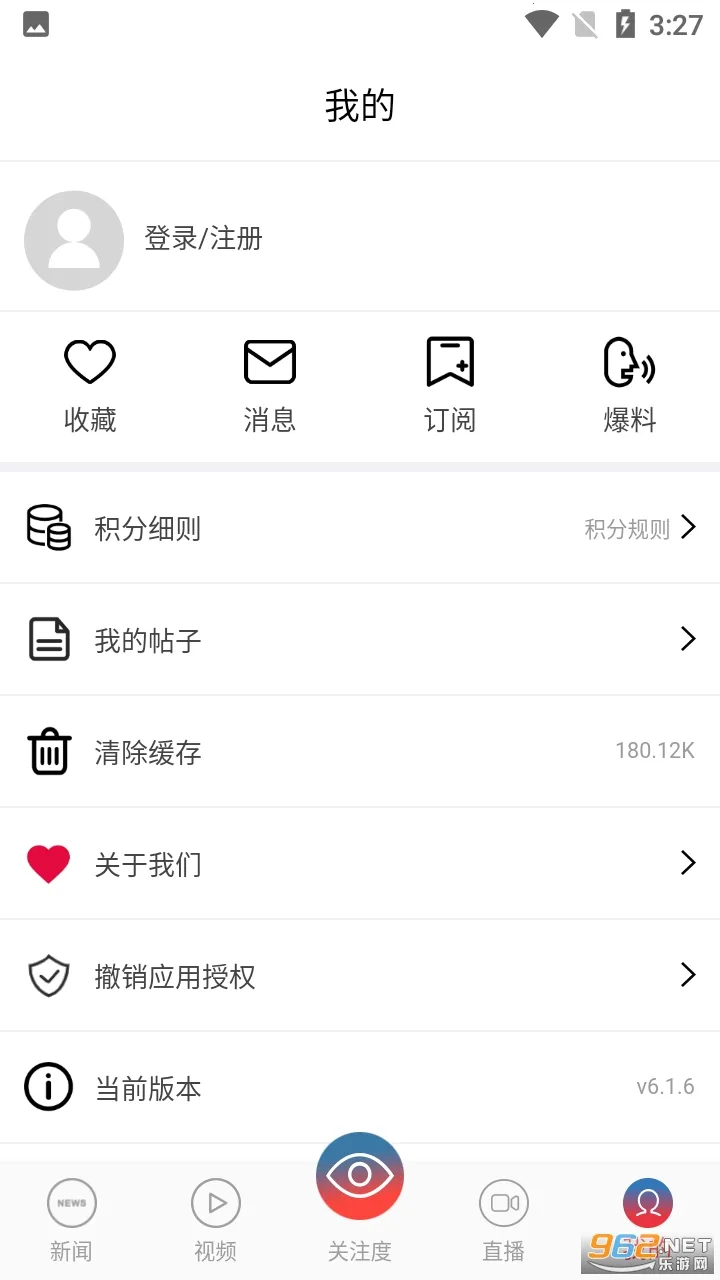
Task: Open 爆料 tip-off icon
Action: point(629,361)
